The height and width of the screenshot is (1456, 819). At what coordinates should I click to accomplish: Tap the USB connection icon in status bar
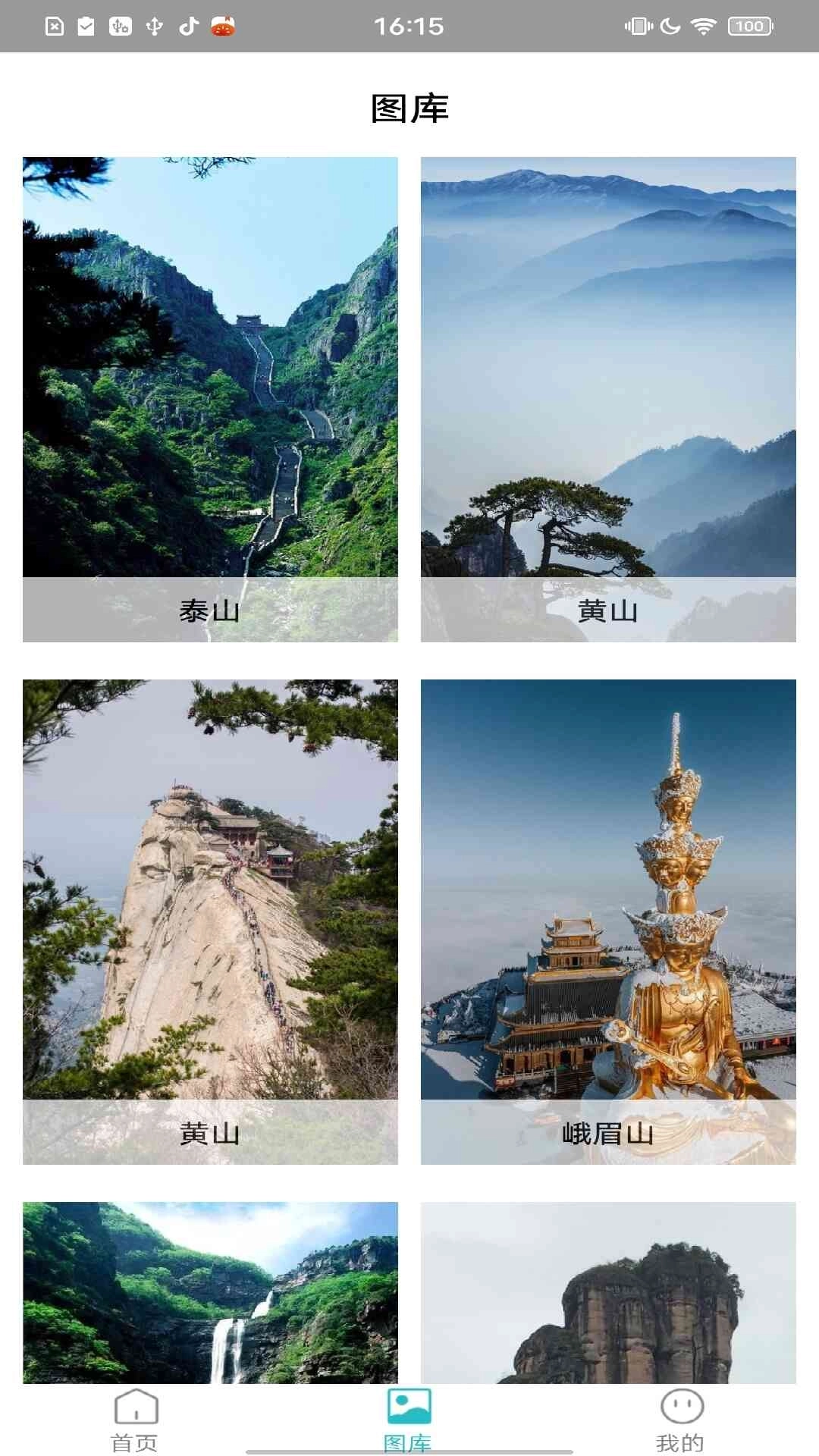pos(154,25)
